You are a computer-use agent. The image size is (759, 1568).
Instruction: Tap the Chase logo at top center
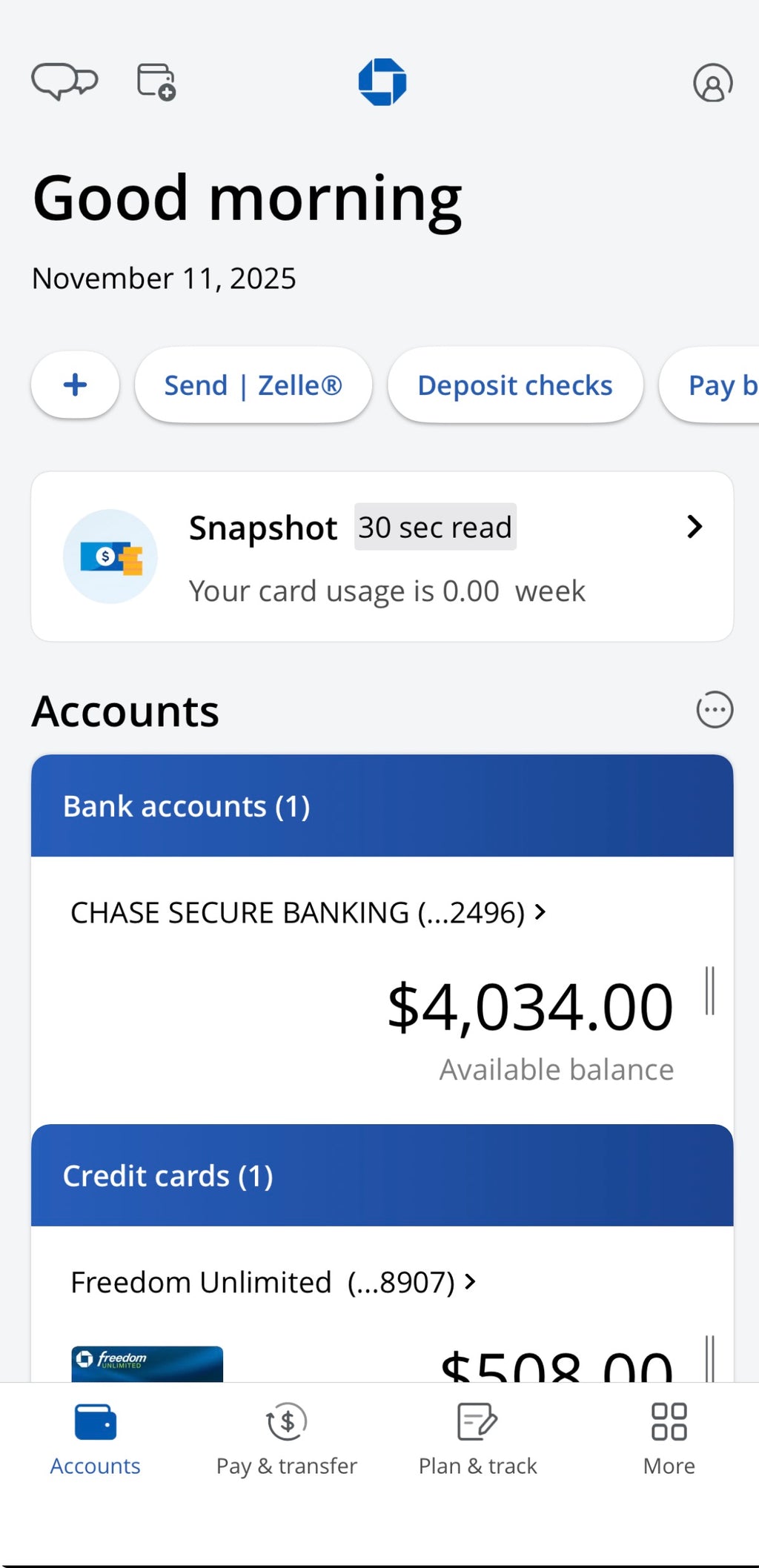pyautogui.click(x=382, y=82)
